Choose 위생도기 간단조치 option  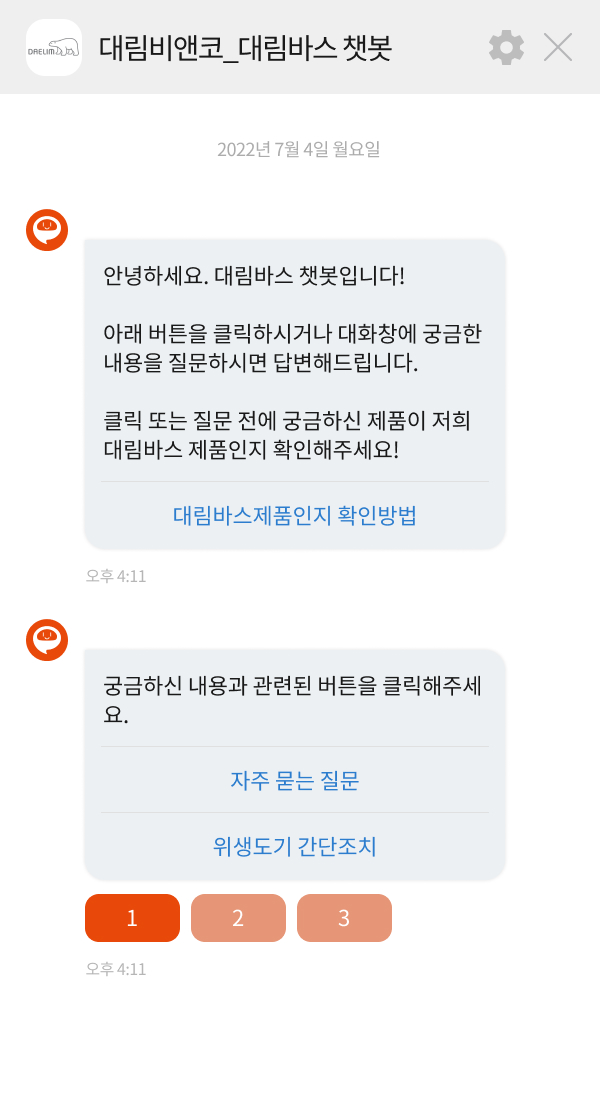tap(295, 846)
